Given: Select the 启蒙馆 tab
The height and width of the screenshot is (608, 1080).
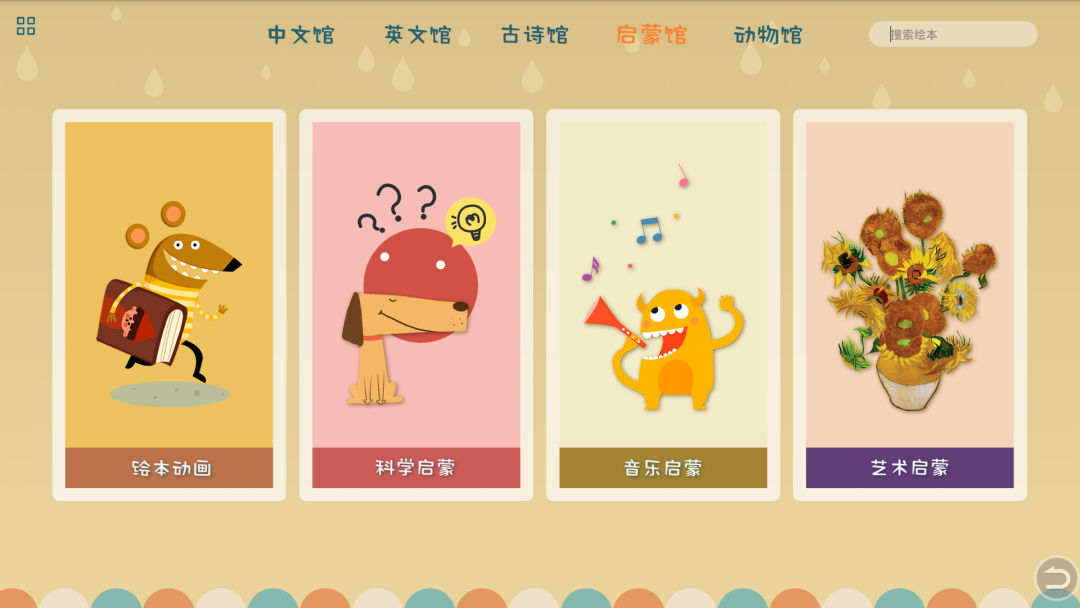Looking at the screenshot, I should (x=651, y=35).
